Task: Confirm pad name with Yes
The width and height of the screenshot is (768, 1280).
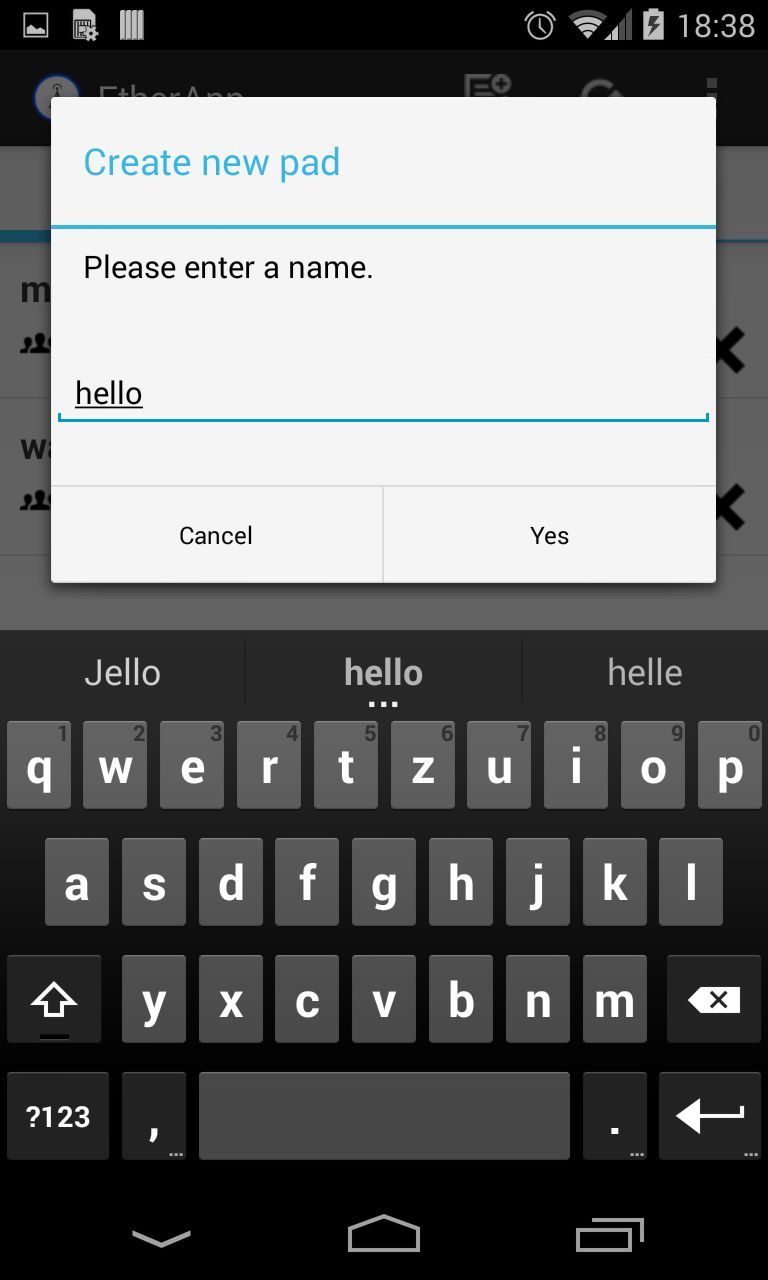Action: [x=549, y=535]
